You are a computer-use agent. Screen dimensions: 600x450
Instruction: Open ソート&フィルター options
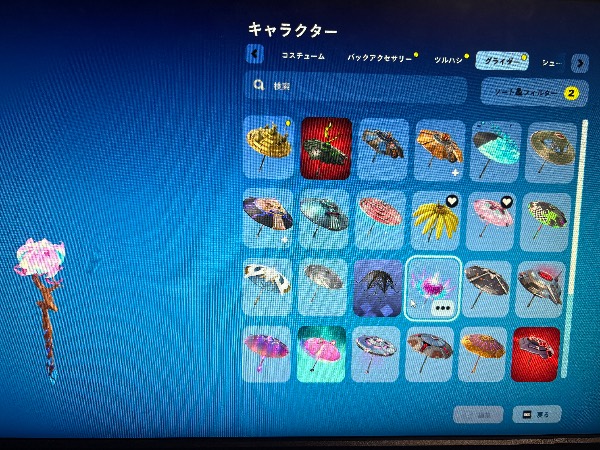534,92
